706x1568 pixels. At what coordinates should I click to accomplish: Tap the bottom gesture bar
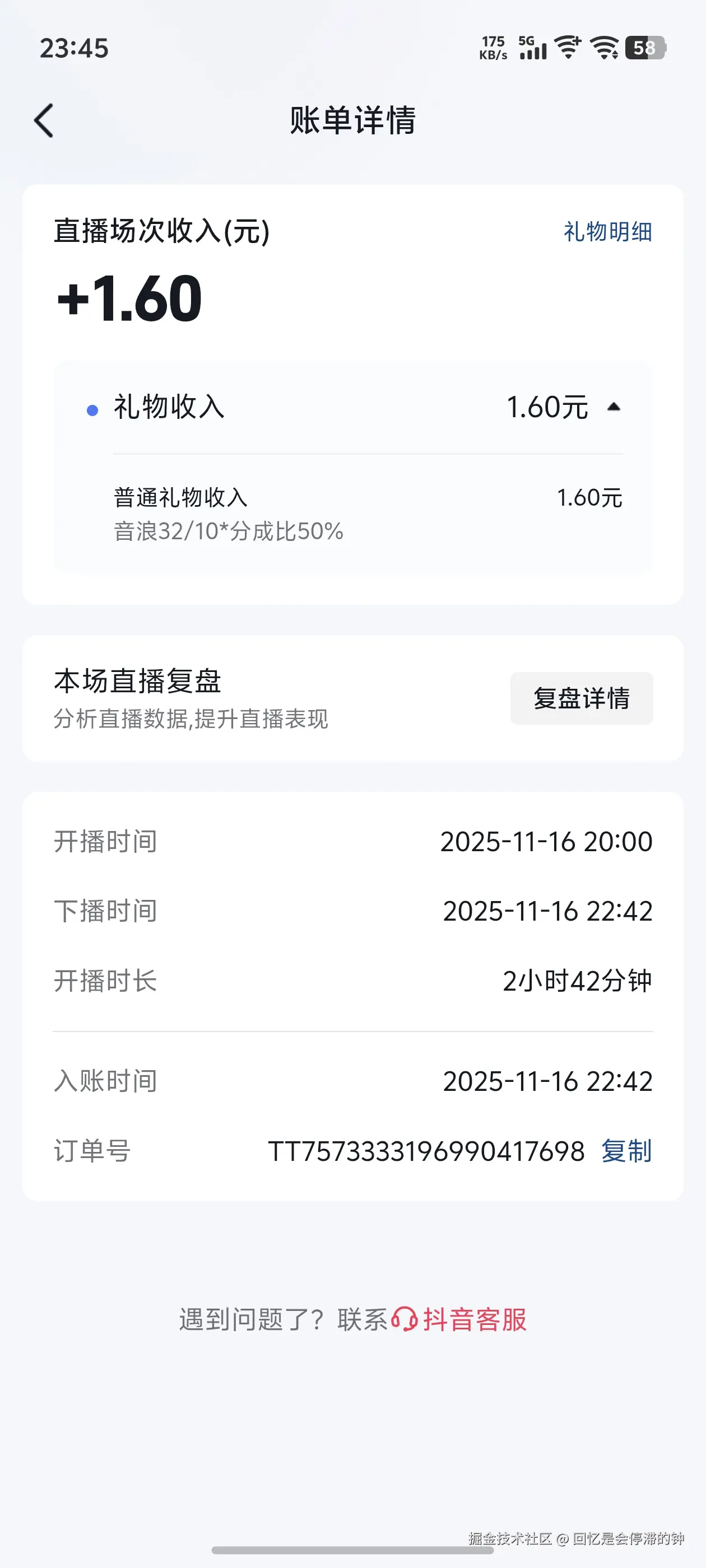point(352,1550)
